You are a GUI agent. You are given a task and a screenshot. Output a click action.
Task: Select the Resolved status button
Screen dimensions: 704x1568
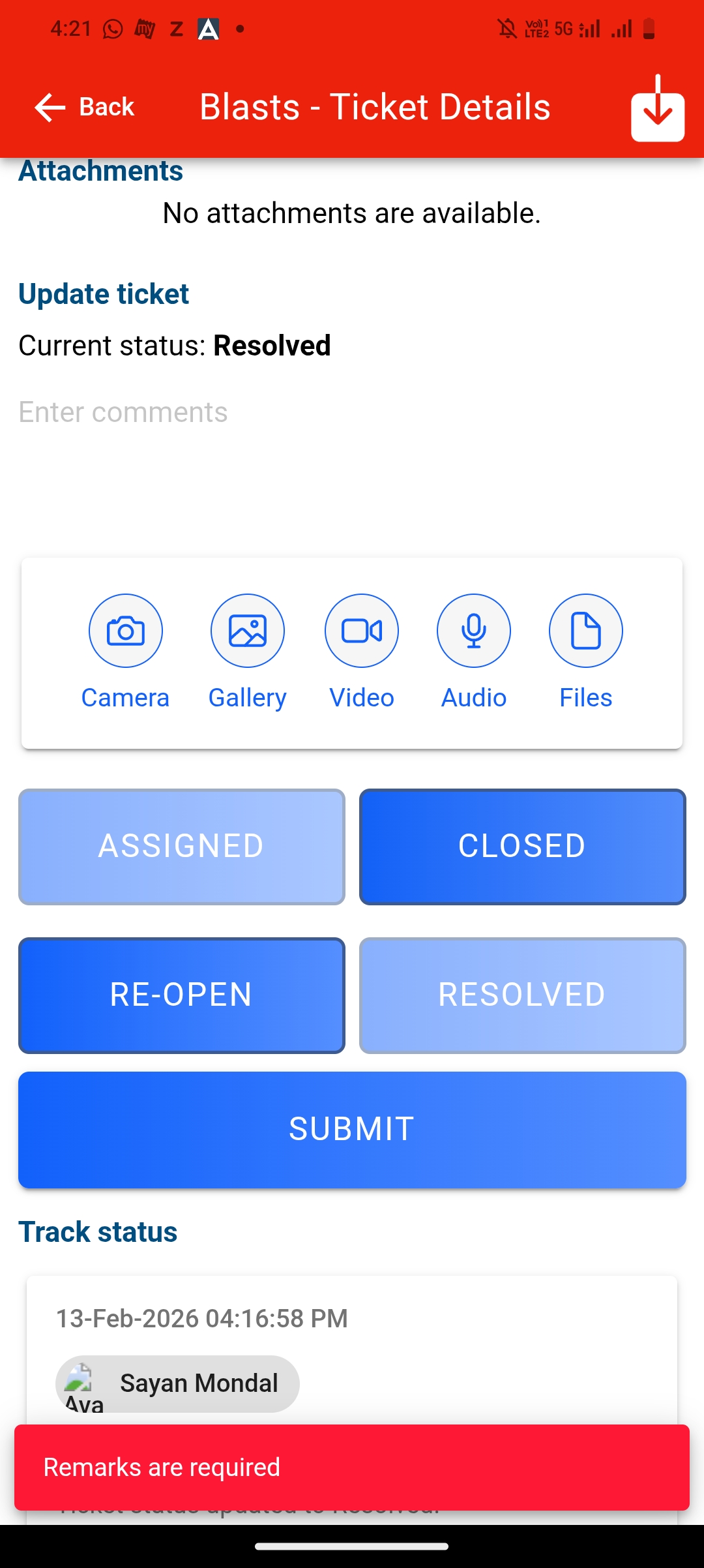click(522, 995)
